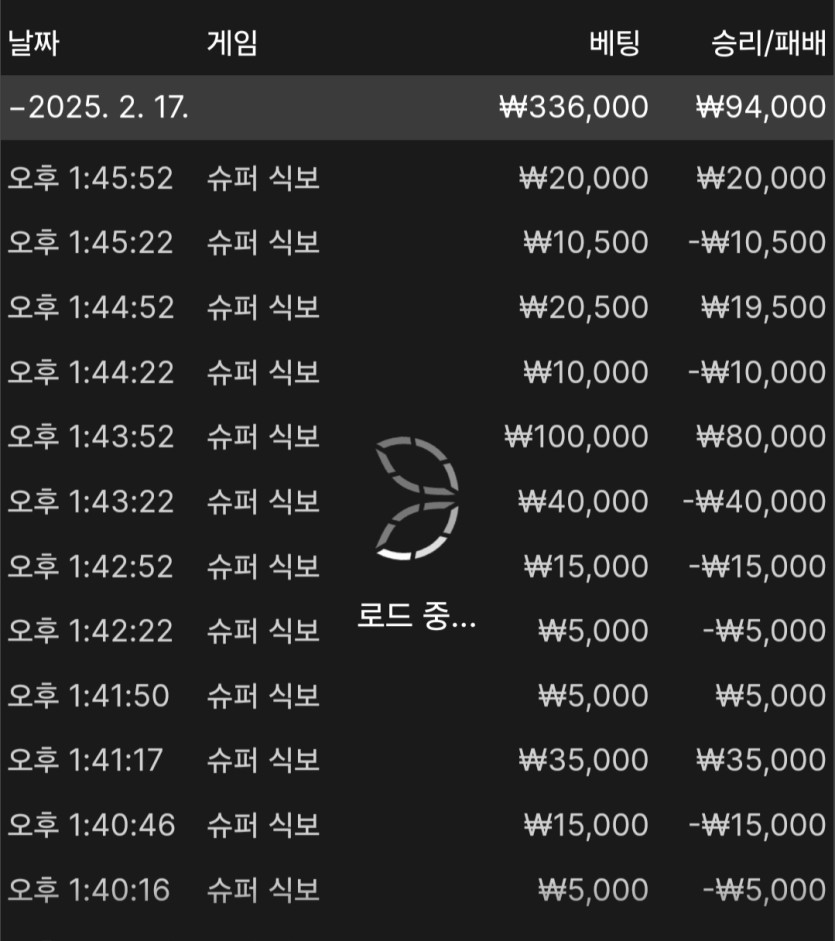View the 오후 1:42:22 슈퍼 식보 round

pos(263,631)
